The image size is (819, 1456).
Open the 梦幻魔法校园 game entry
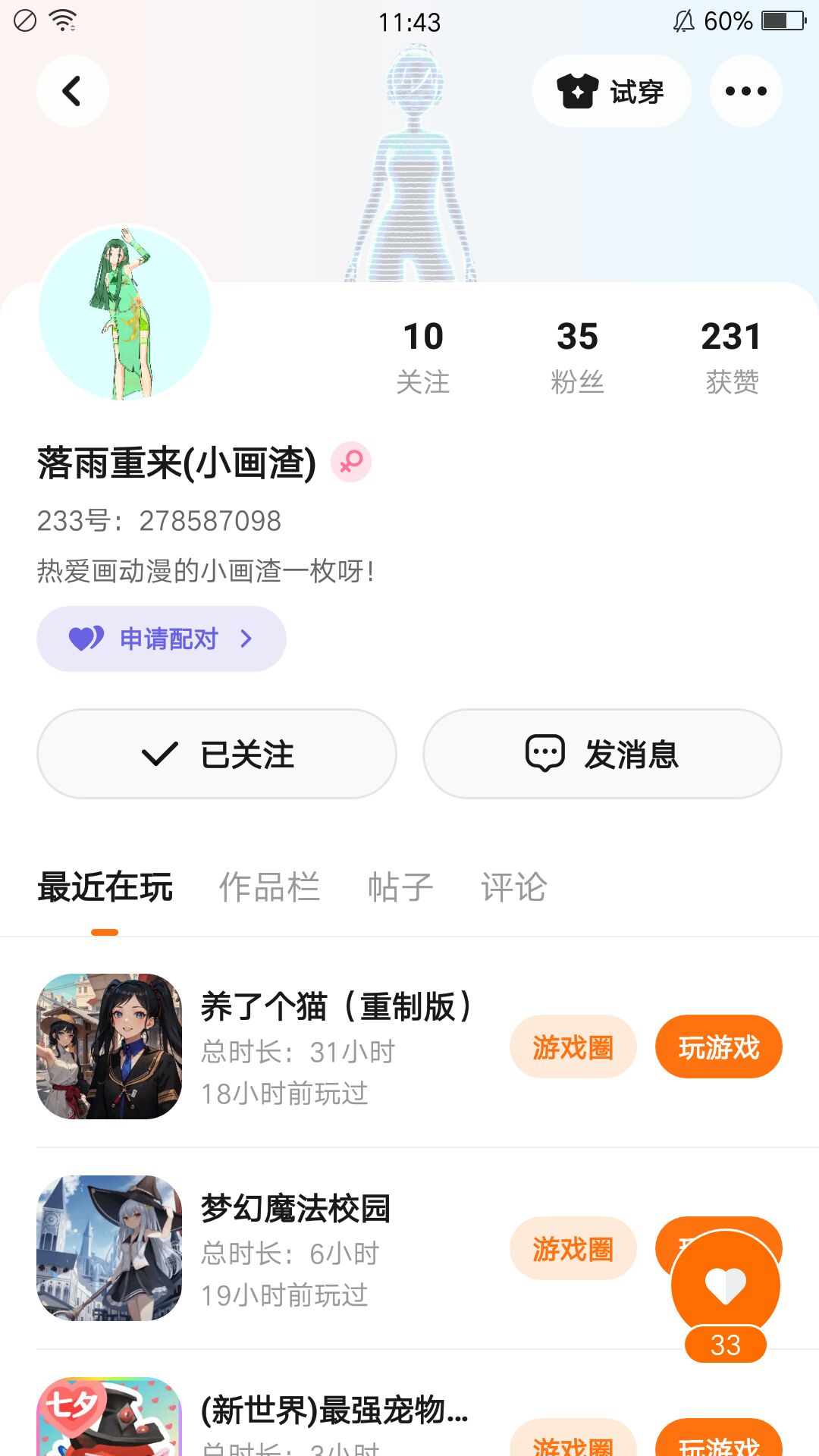point(296,1209)
